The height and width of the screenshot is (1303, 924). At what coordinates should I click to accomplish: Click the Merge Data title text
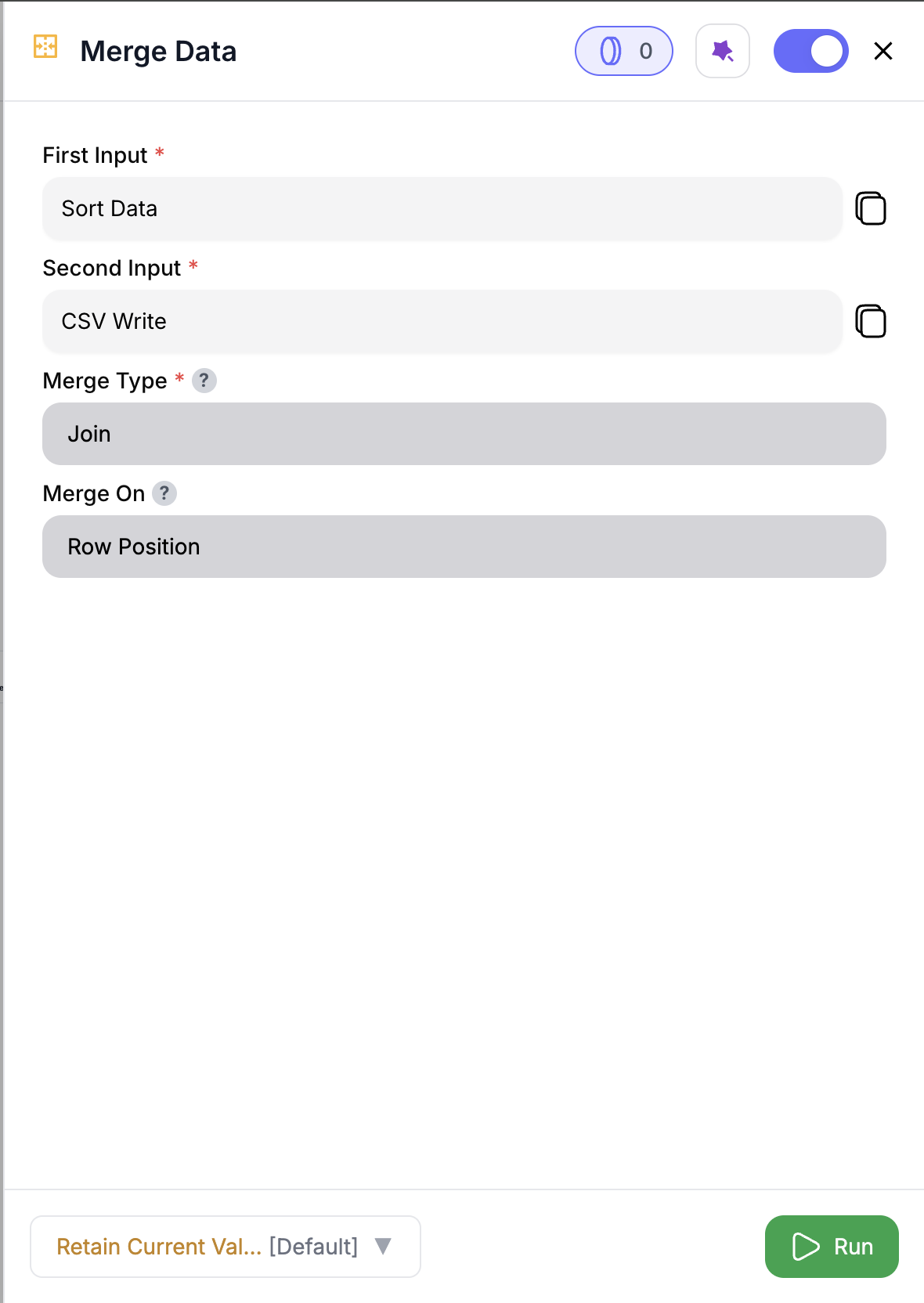tap(158, 50)
